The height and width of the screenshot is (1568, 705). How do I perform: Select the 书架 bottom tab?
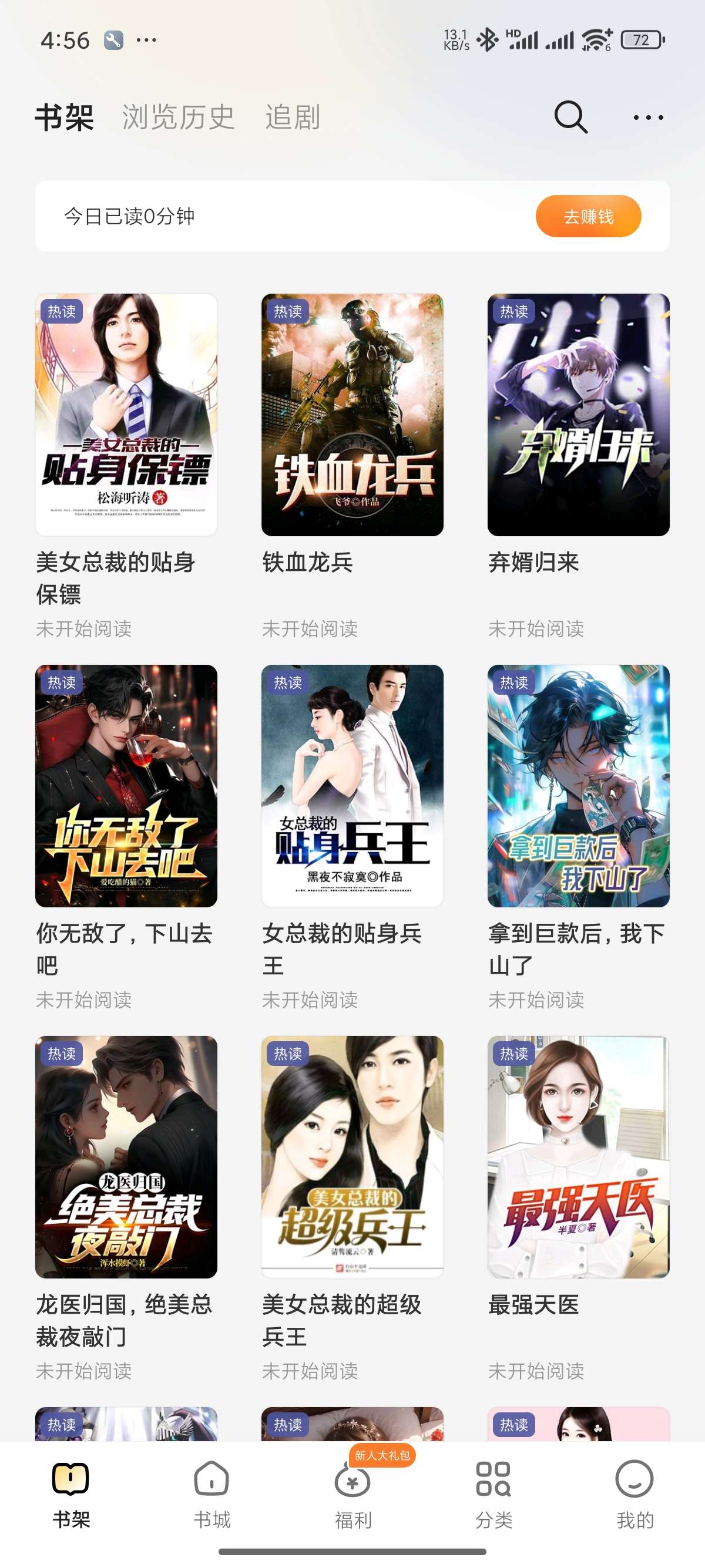coord(71,1495)
